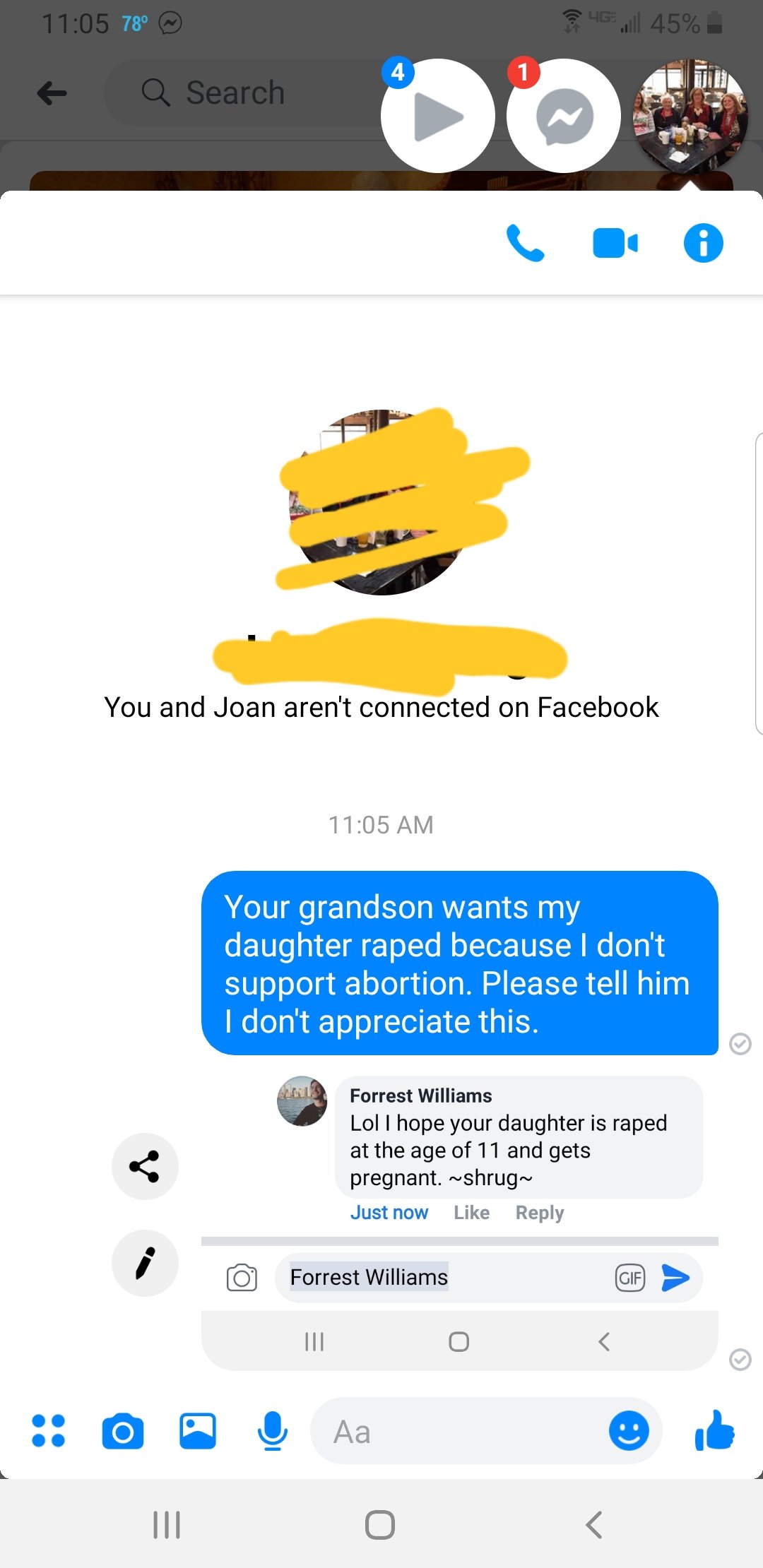Open the chat head with one unread message

click(x=564, y=116)
